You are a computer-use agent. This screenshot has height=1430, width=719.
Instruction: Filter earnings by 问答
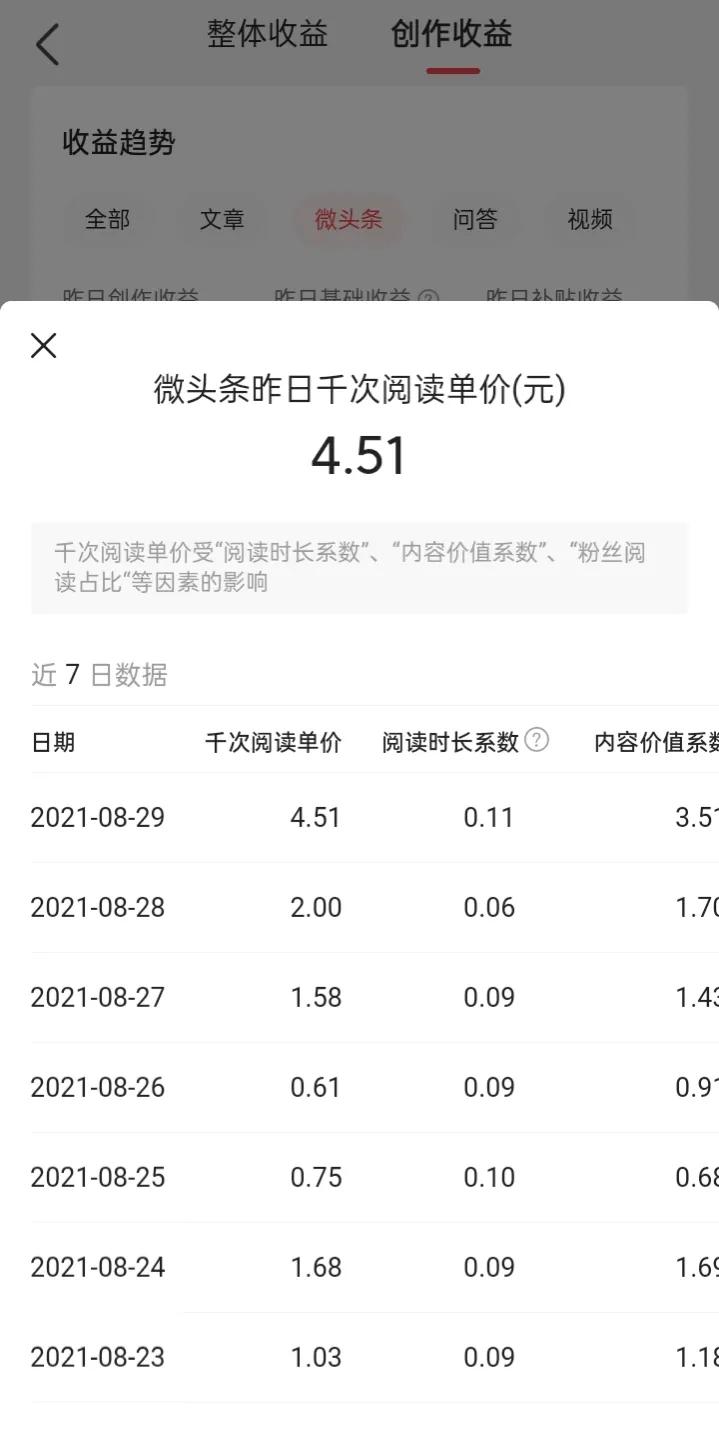[475, 219]
